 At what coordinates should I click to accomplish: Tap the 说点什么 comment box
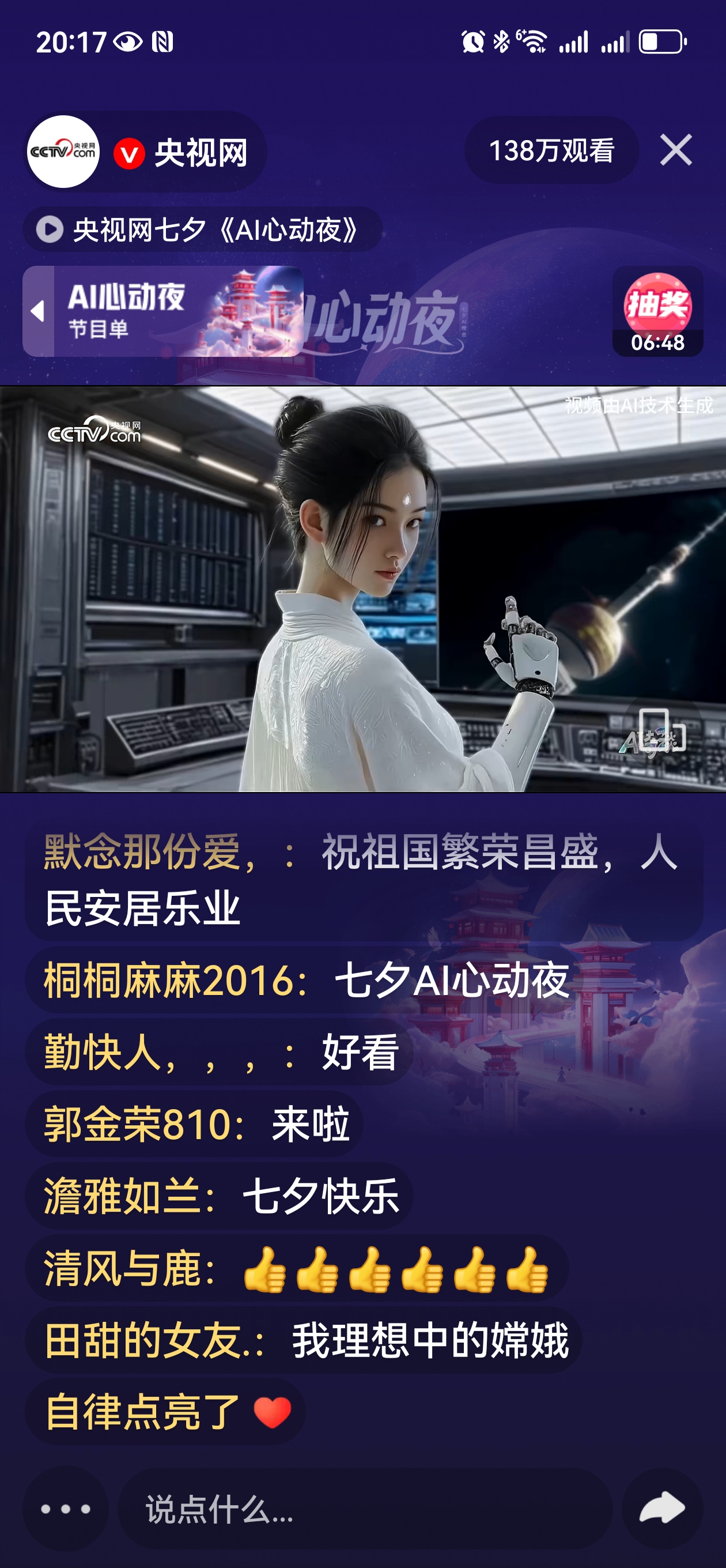pyautogui.click(x=364, y=1509)
